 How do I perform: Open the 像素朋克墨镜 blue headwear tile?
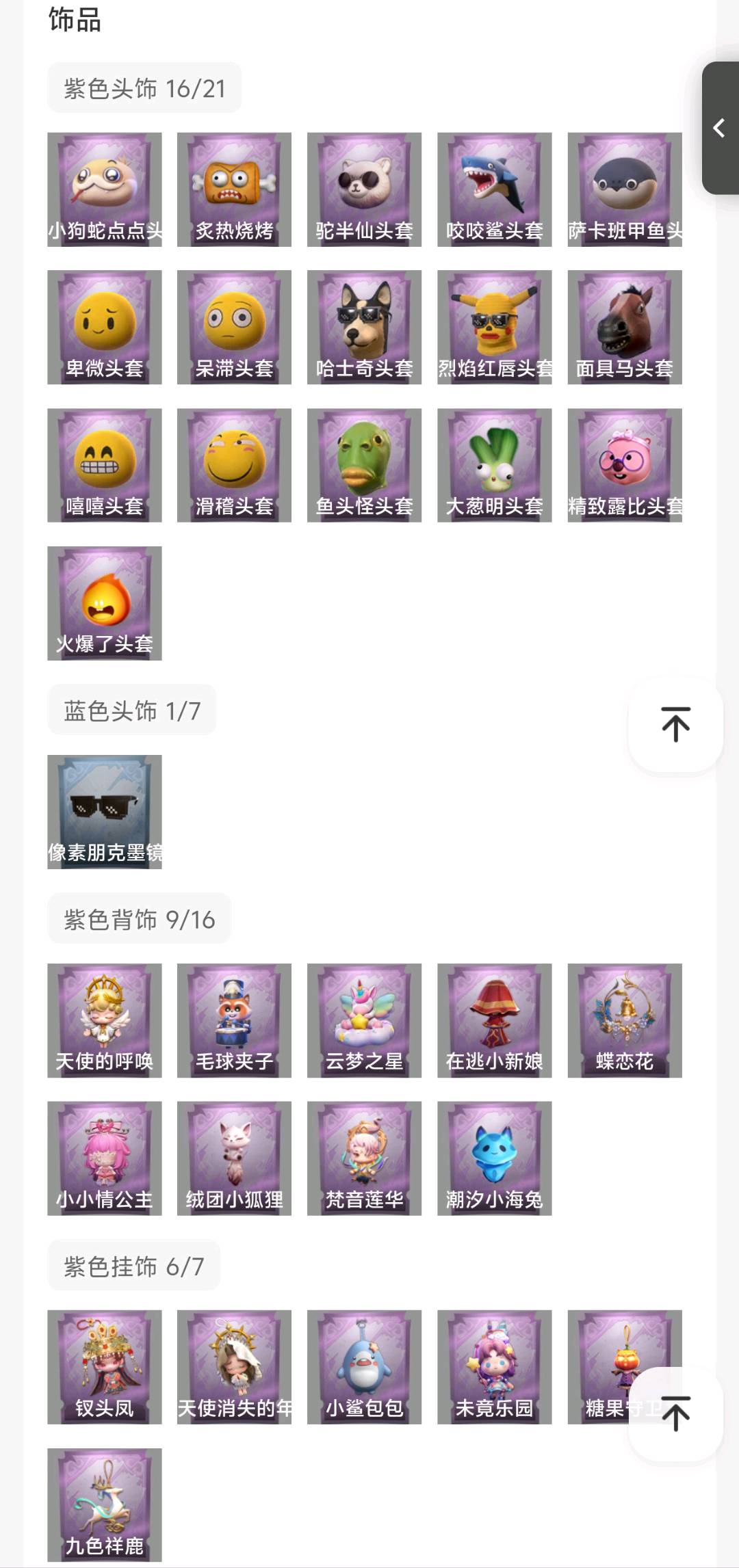pos(105,812)
